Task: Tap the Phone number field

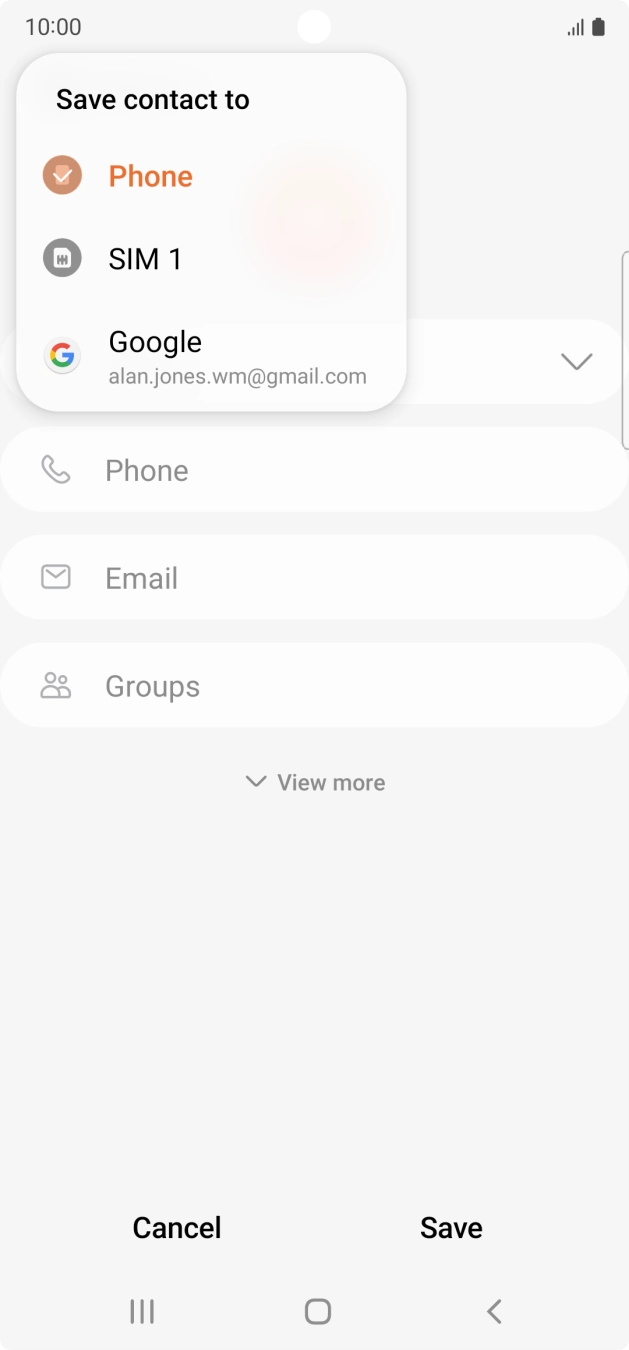Action: [x=314, y=470]
